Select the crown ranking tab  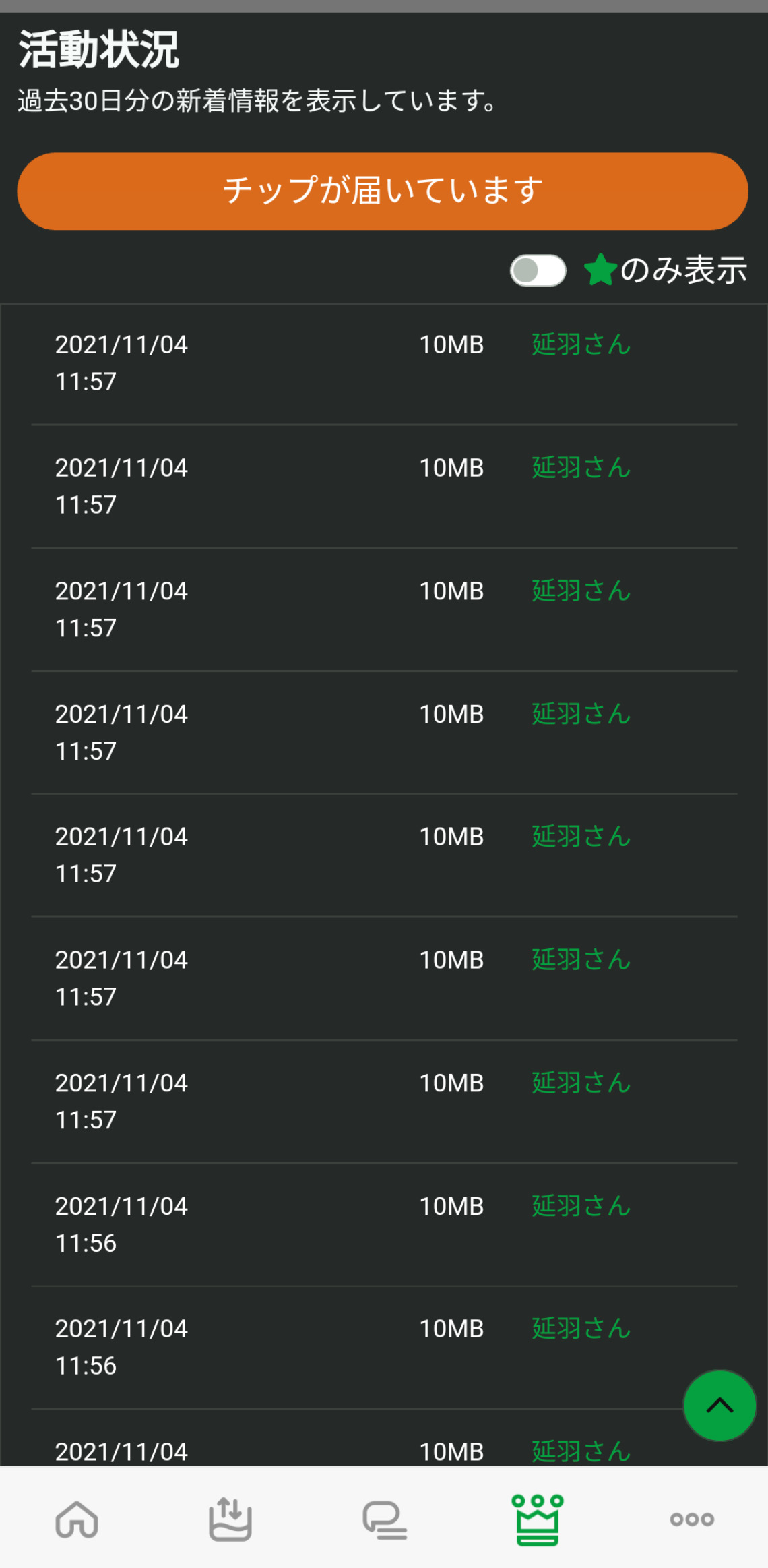point(538,1519)
